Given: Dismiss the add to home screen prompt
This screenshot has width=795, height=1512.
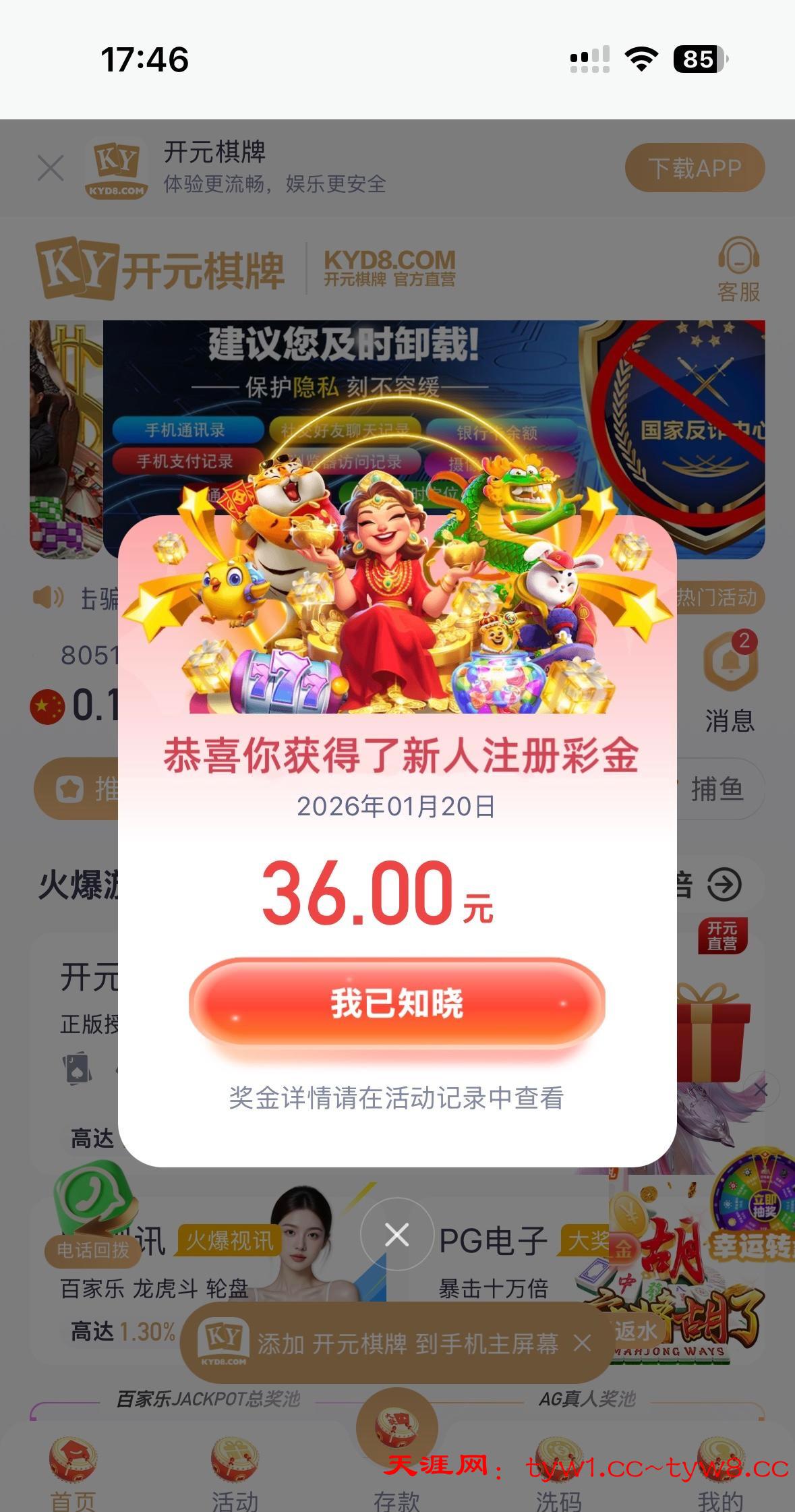Looking at the screenshot, I should pos(583,1343).
